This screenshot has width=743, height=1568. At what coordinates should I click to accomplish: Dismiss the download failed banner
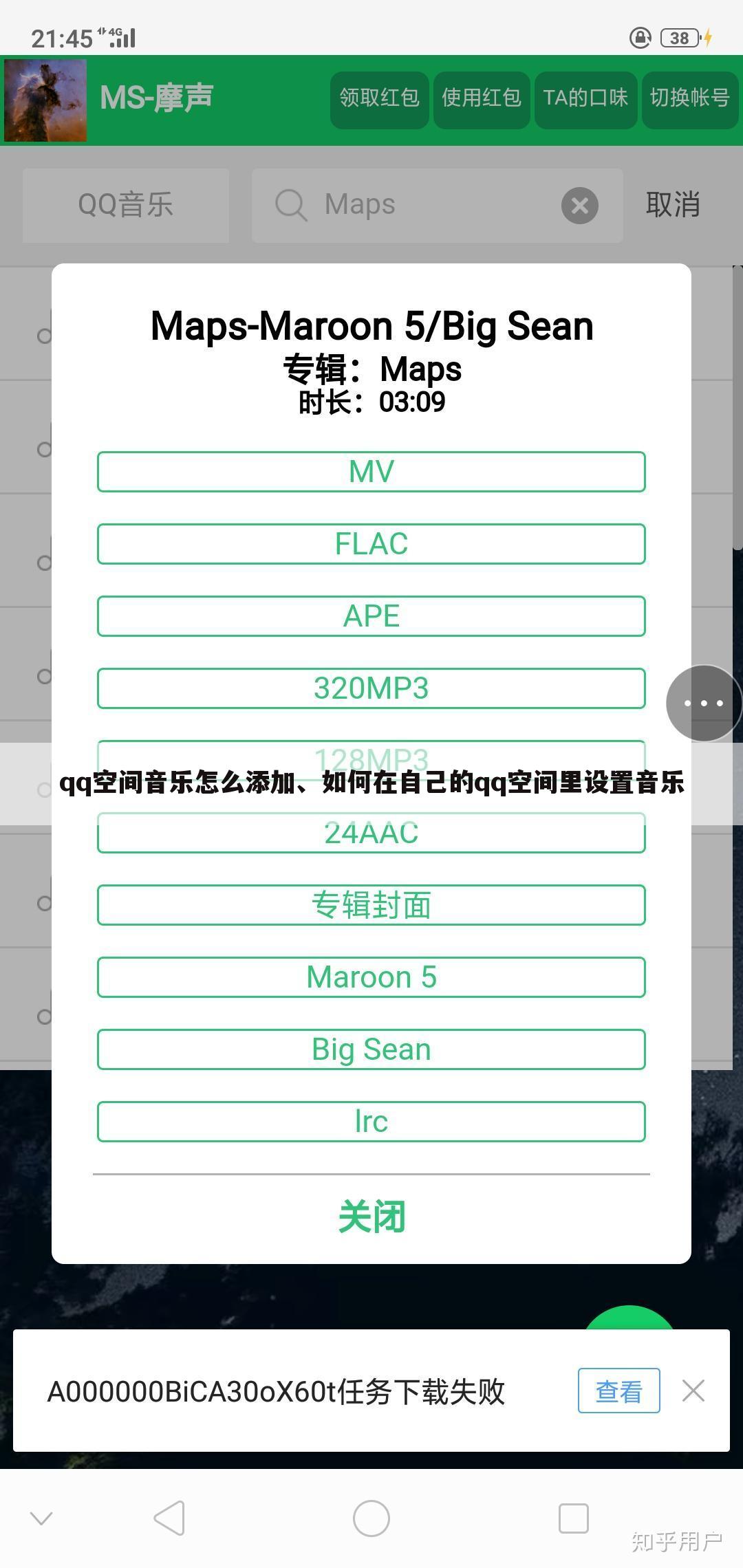(x=693, y=1391)
